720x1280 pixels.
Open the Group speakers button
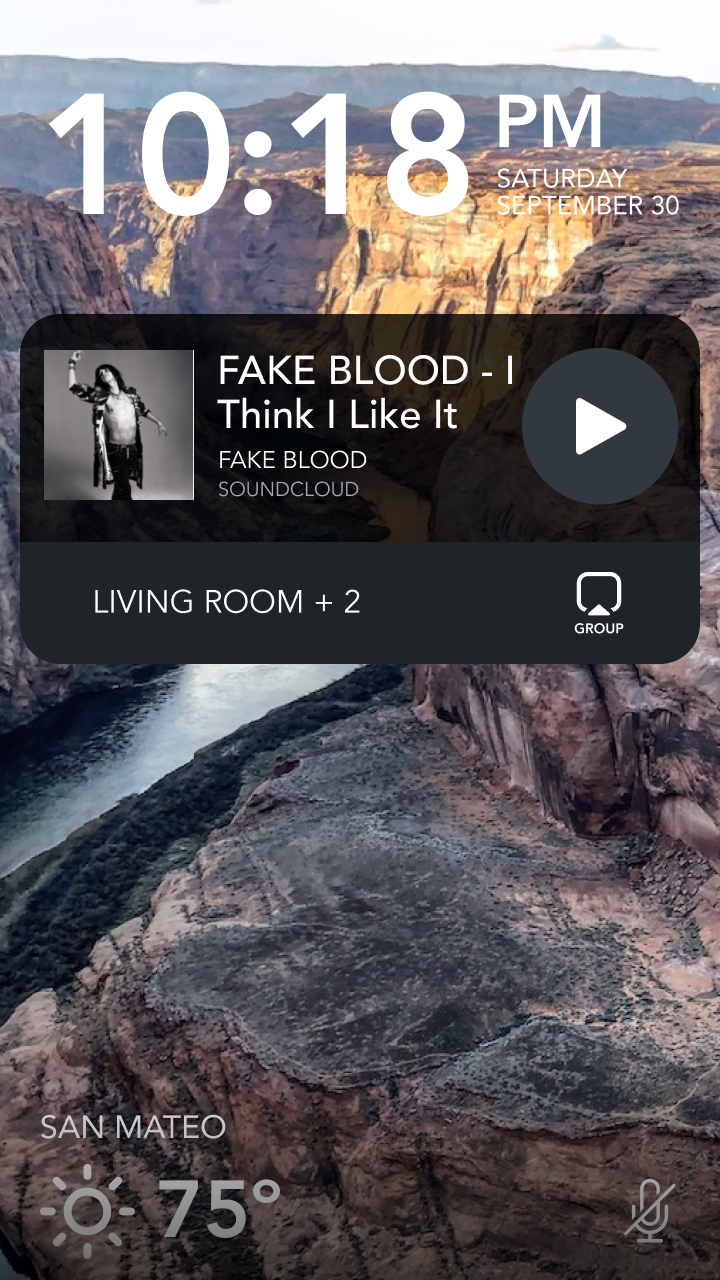[599, 604]
